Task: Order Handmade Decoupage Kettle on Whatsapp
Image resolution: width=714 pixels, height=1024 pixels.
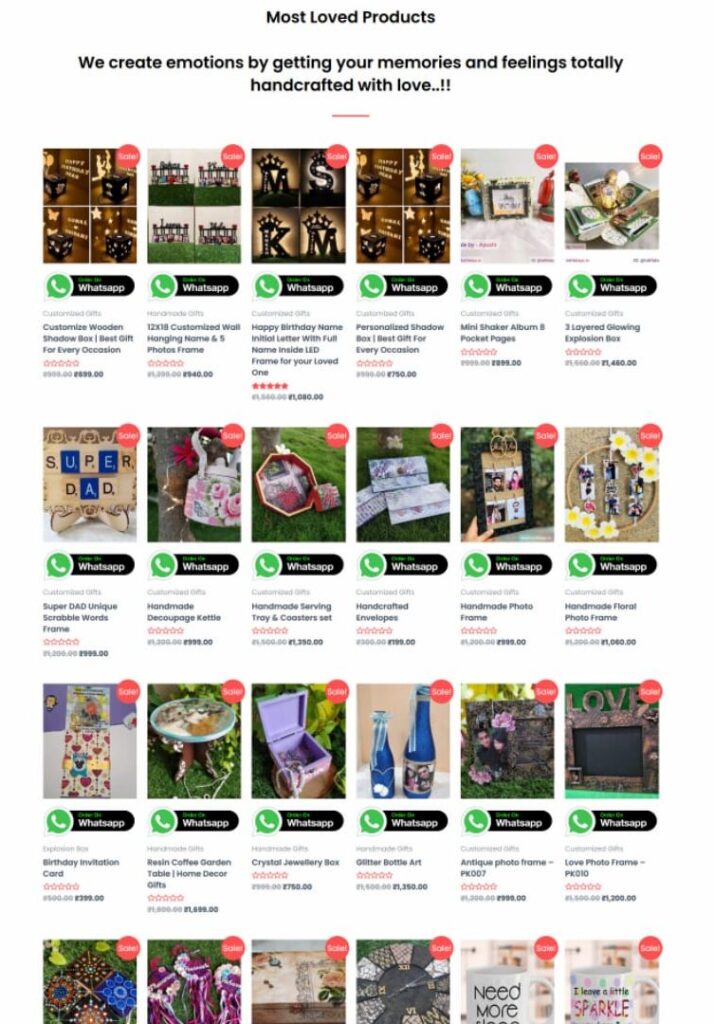Action: 194,566
